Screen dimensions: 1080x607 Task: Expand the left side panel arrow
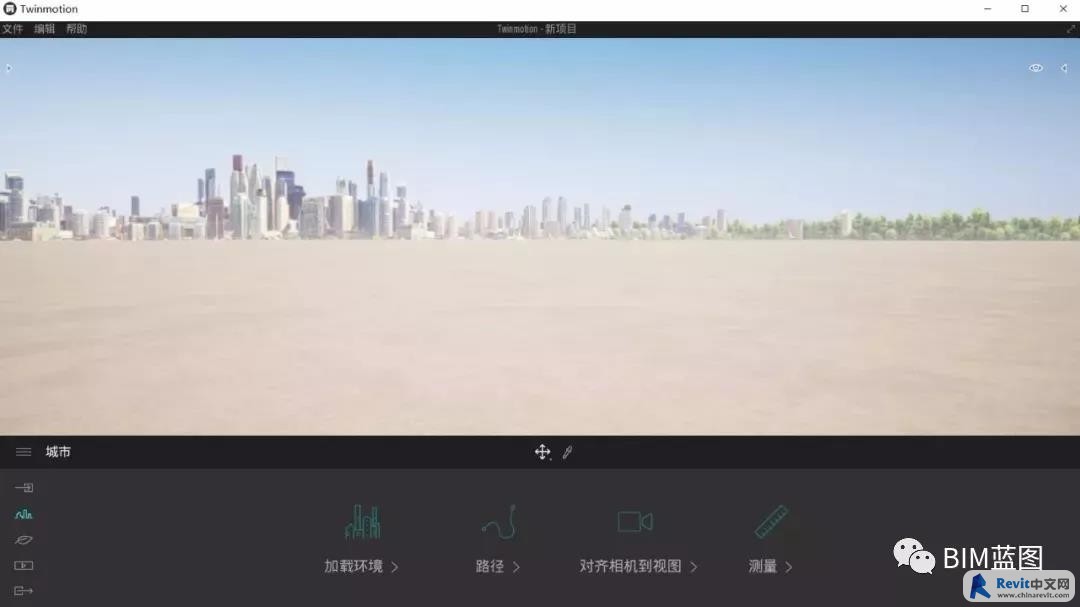tap(9, 68)
